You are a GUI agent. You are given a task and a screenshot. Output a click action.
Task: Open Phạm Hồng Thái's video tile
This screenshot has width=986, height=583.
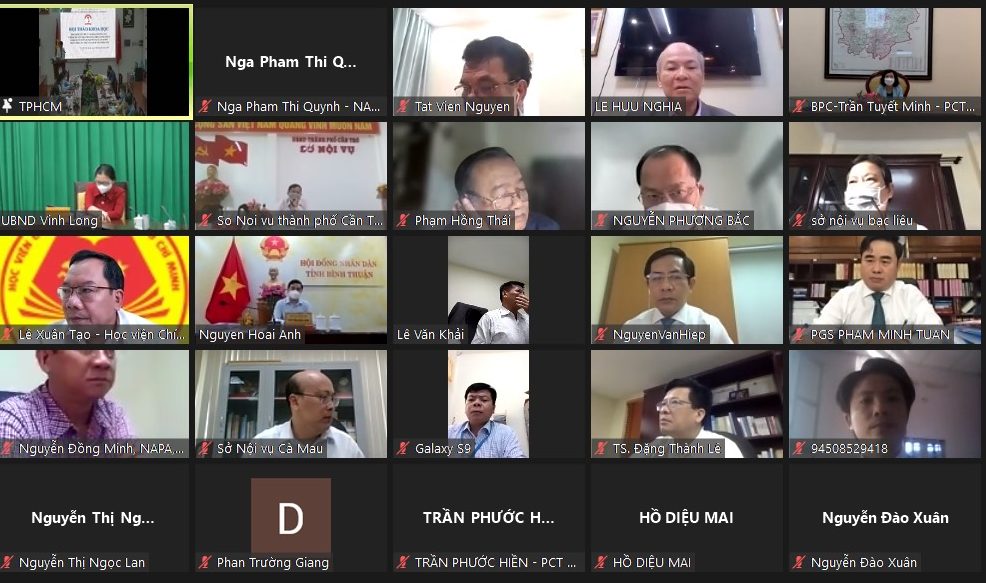pos(488,175)
